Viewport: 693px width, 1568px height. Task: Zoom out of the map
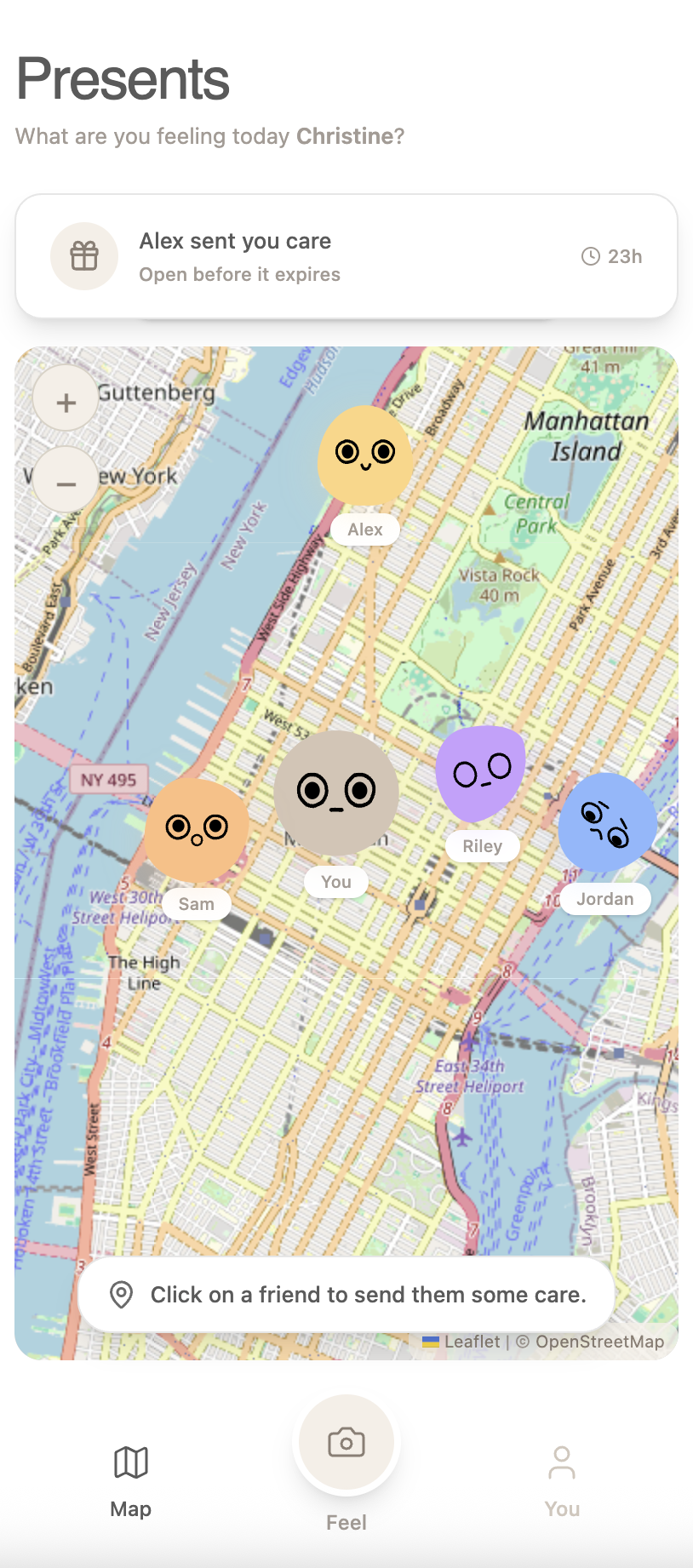tap(66, 483)
